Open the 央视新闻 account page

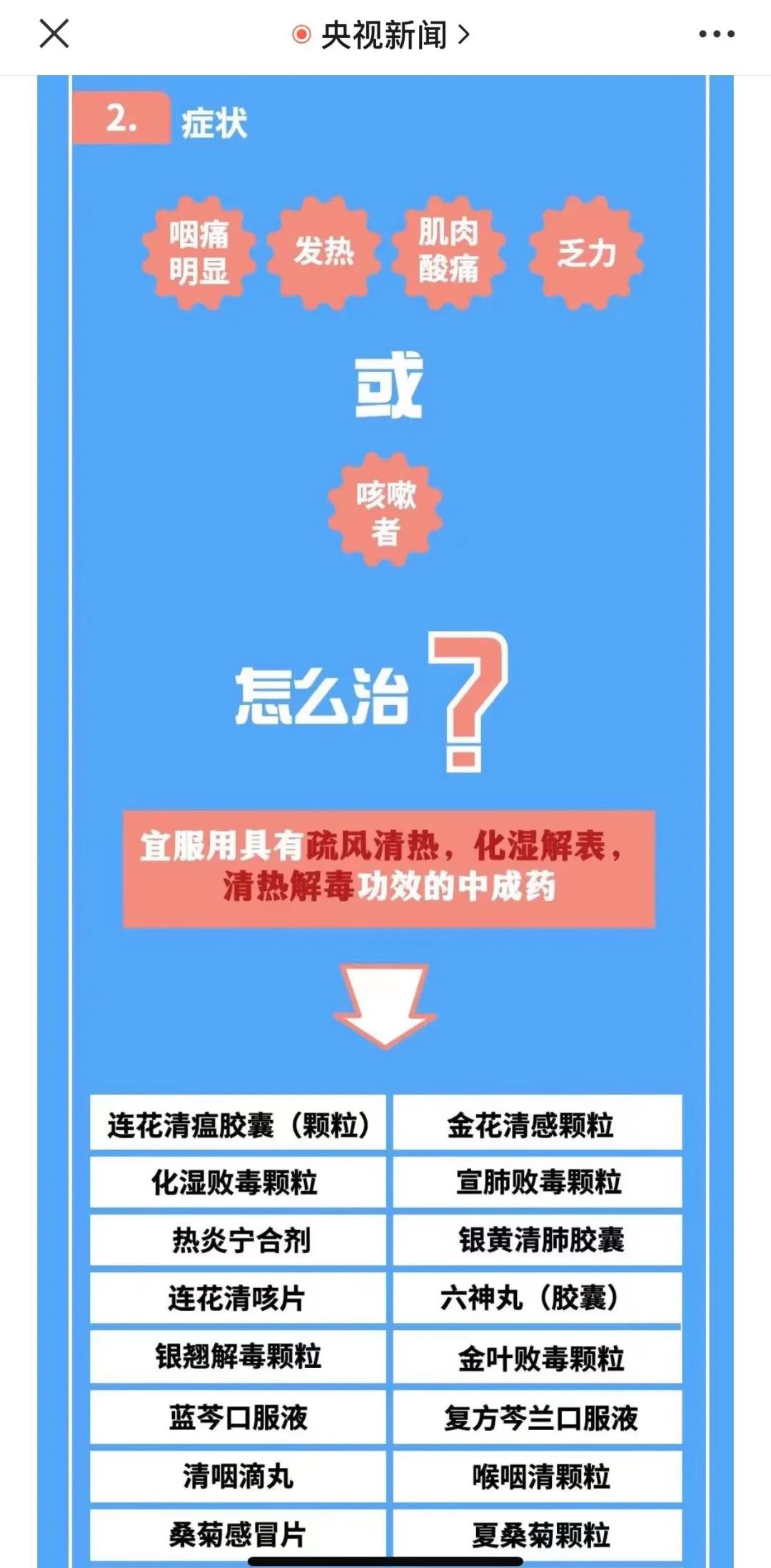pos(383,35)
